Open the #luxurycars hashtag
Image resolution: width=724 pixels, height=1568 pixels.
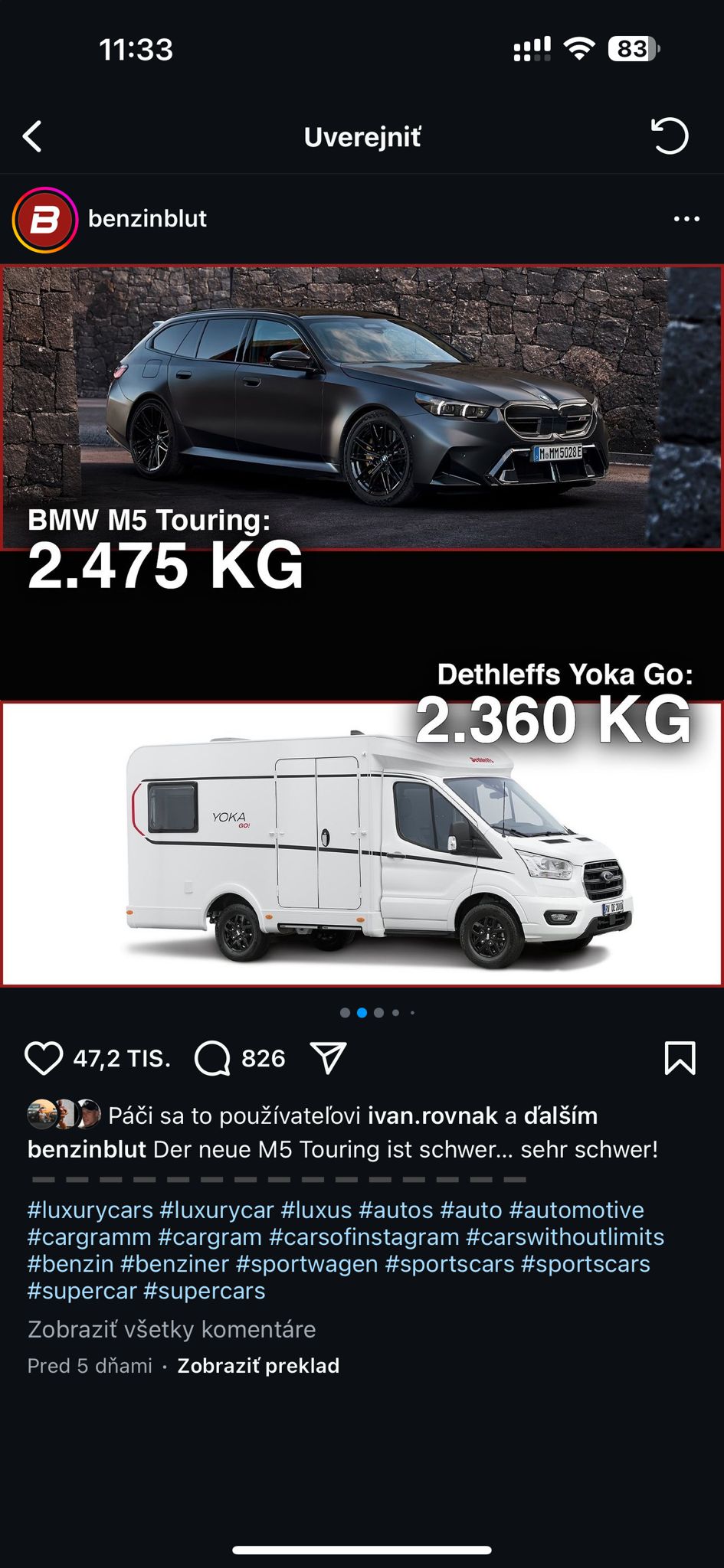(90, 1210)
